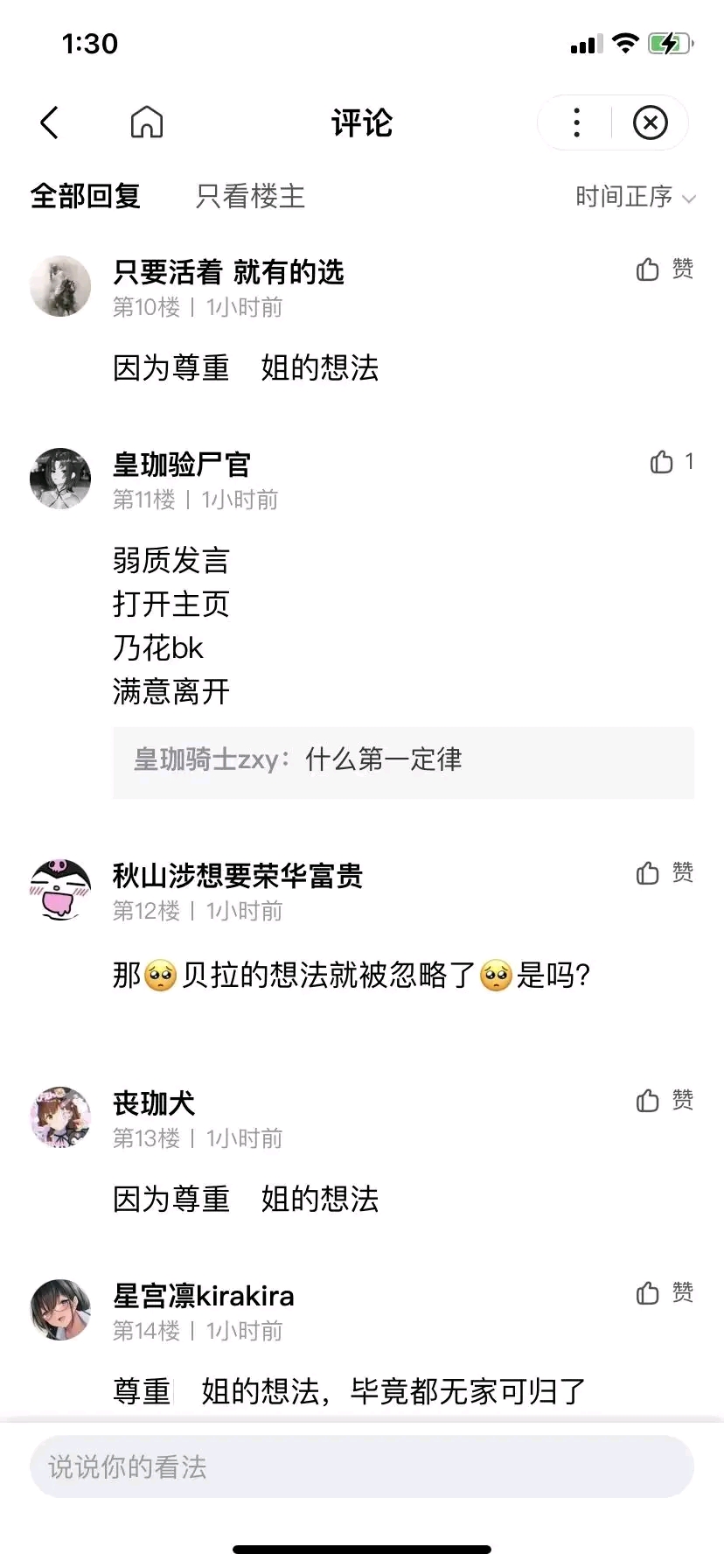
Task: Open the home icon in top bar
Action: [147, 122]
